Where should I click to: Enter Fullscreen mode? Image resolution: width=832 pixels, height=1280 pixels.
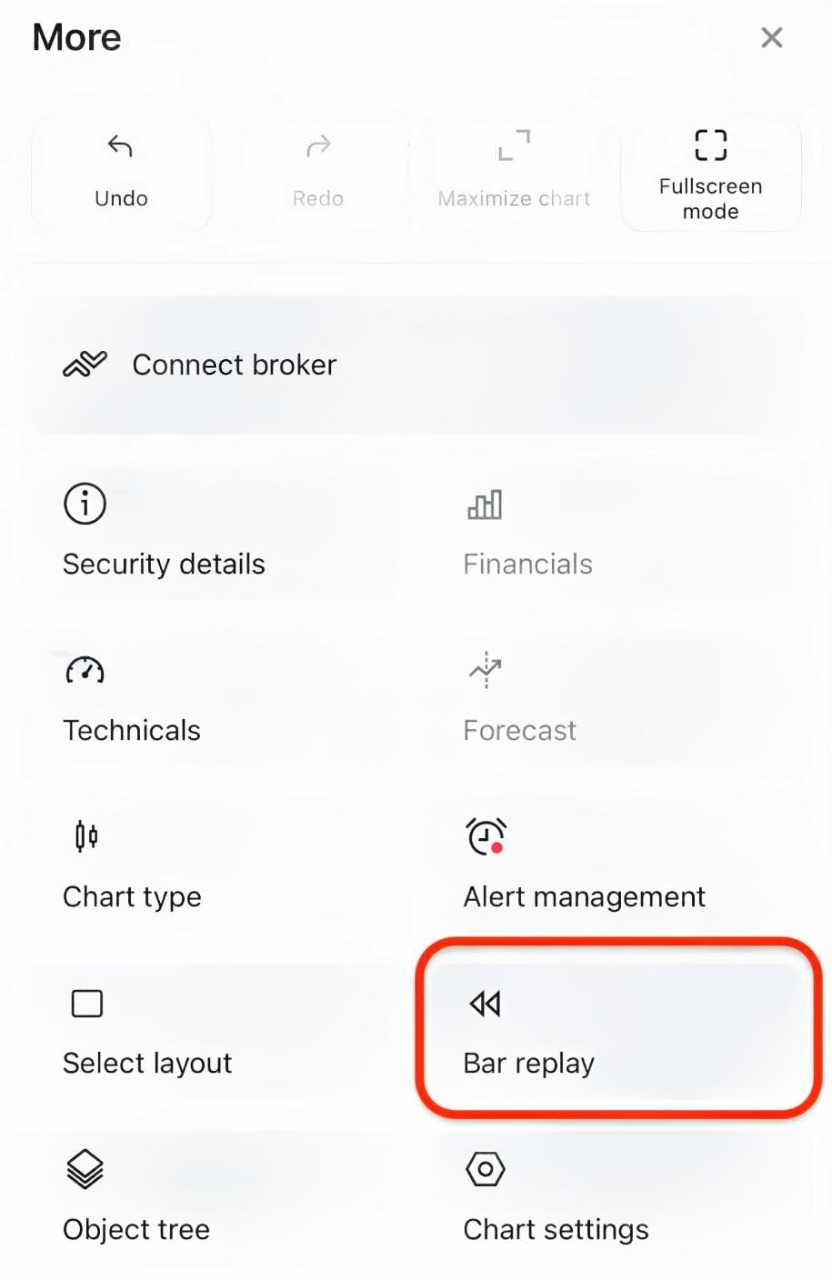pos(710,173)
